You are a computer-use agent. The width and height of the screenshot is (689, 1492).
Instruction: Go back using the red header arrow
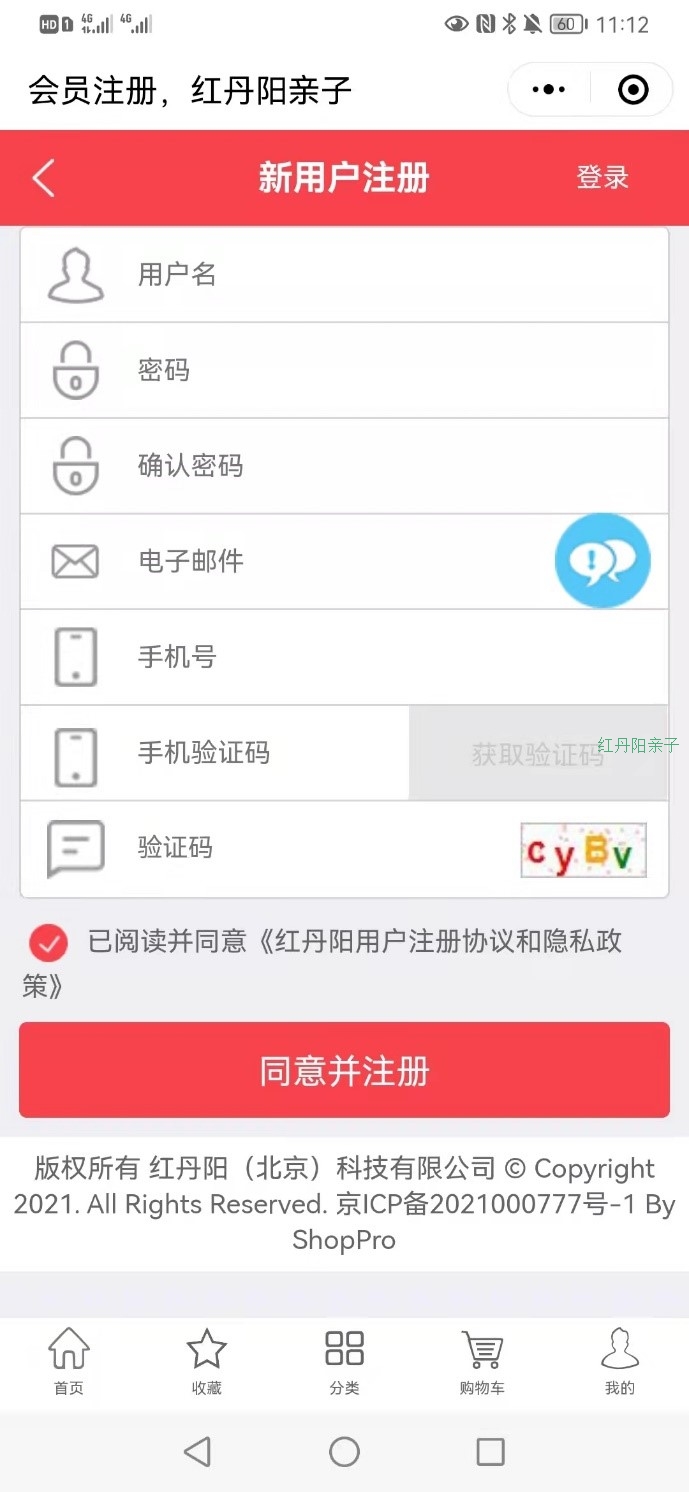43,178
